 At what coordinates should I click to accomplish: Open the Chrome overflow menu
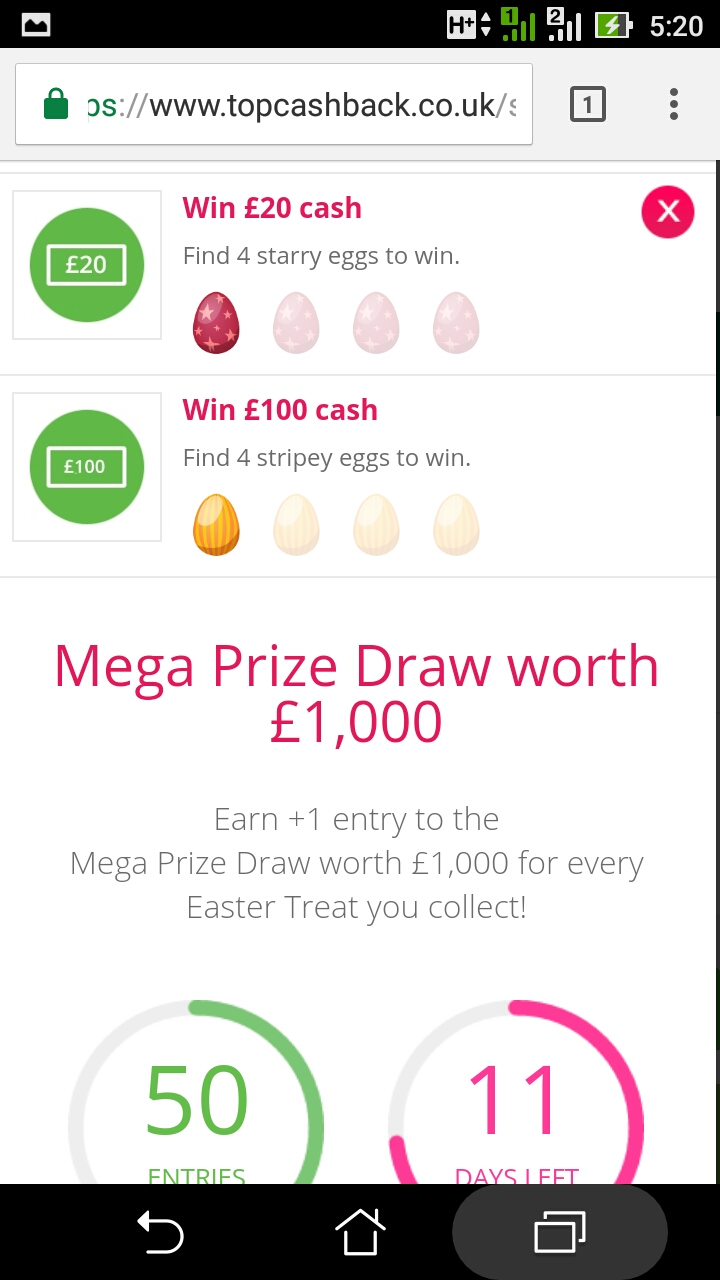click(x=673, y=104)
